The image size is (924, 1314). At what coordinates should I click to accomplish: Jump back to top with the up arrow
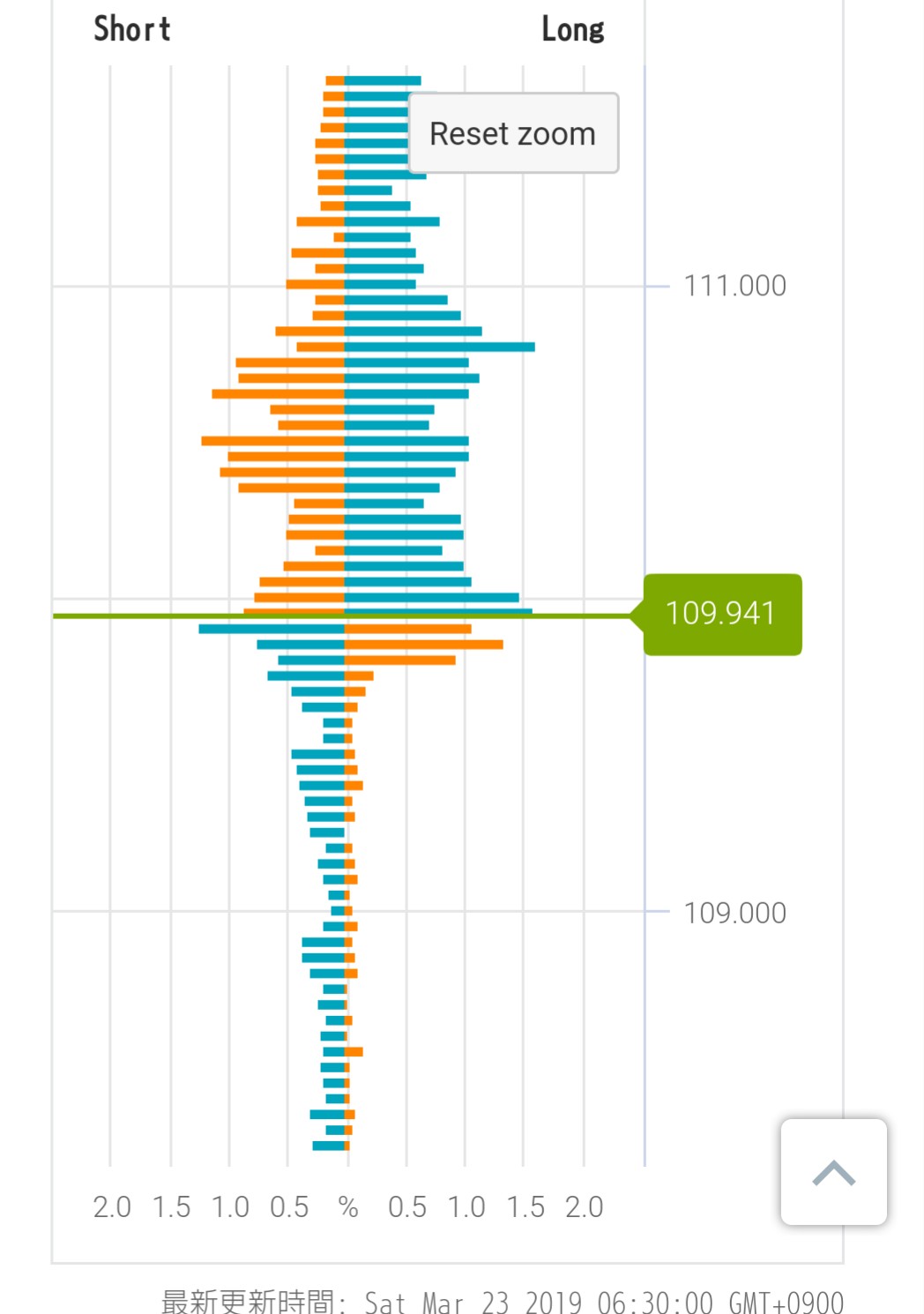(x=833, y=1172)
